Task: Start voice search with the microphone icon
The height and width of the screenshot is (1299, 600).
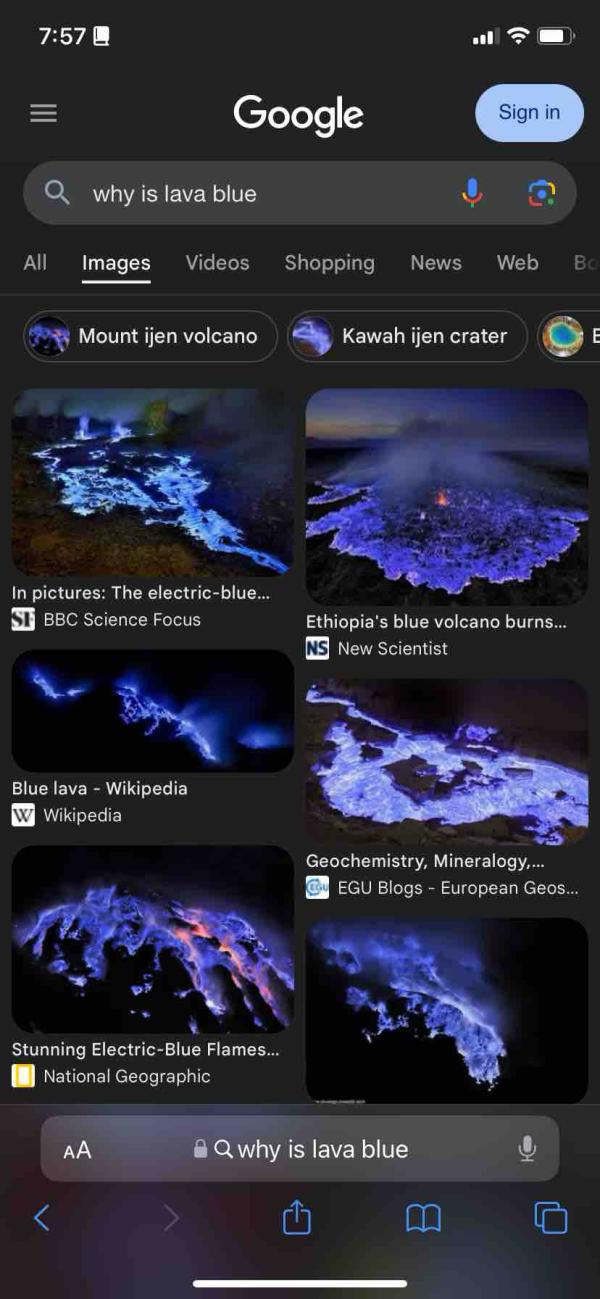Action: click(x=472, y=193)
